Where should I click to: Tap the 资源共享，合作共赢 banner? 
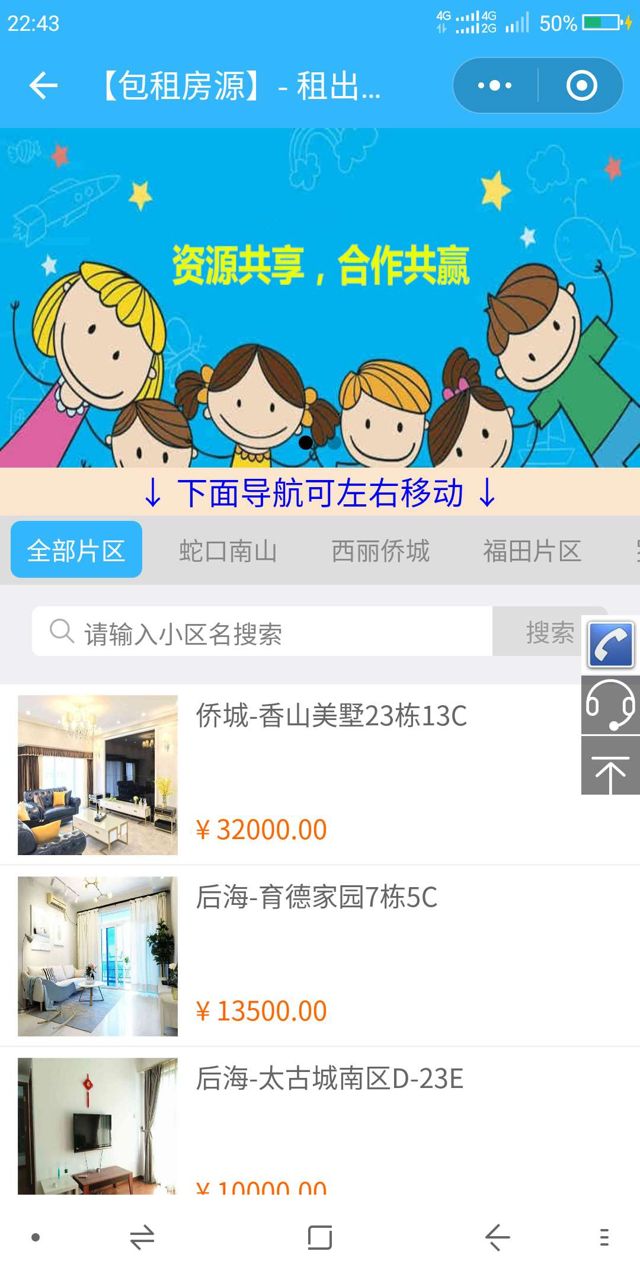[x=320, y=298]
